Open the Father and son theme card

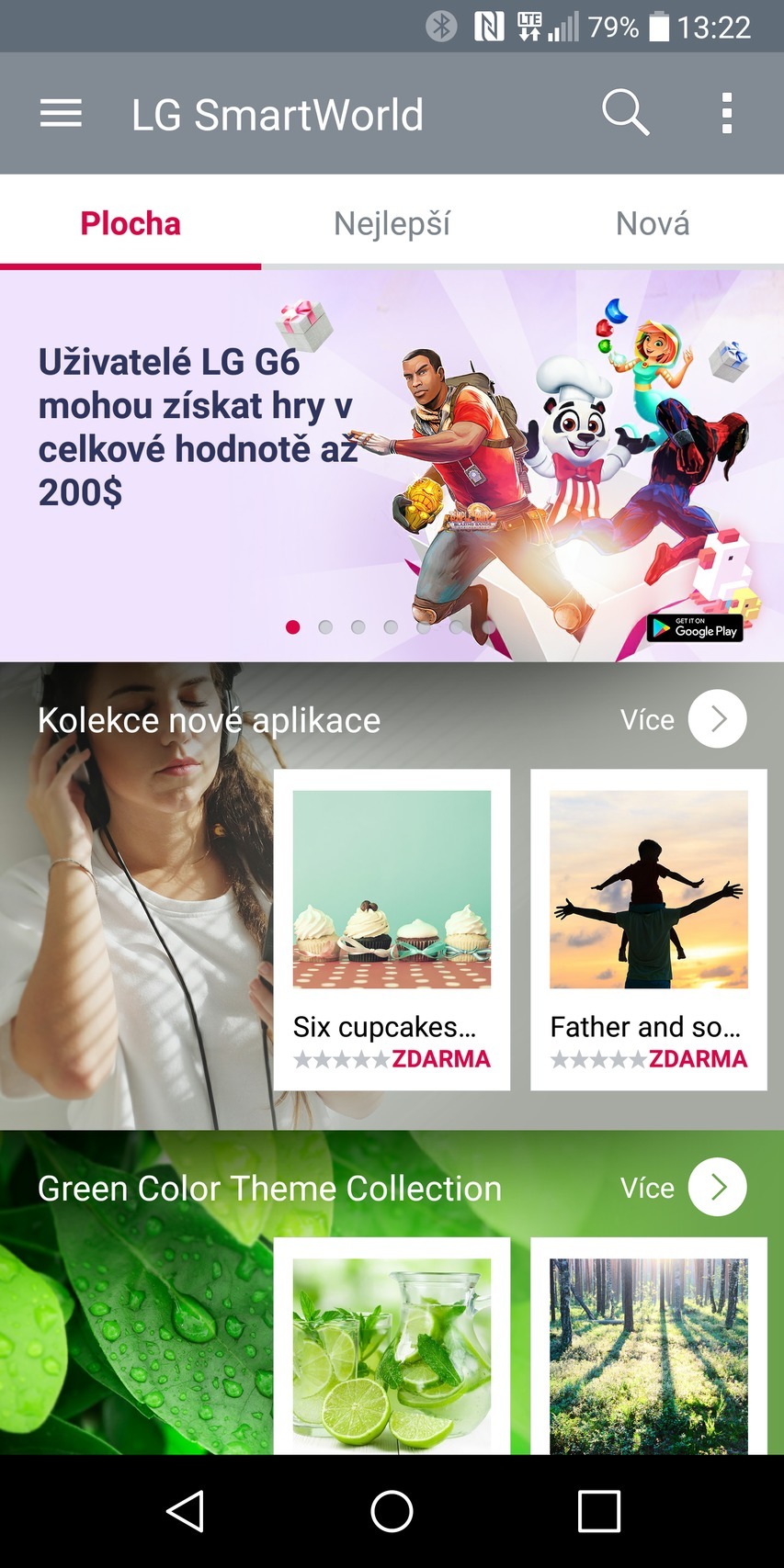649,929
